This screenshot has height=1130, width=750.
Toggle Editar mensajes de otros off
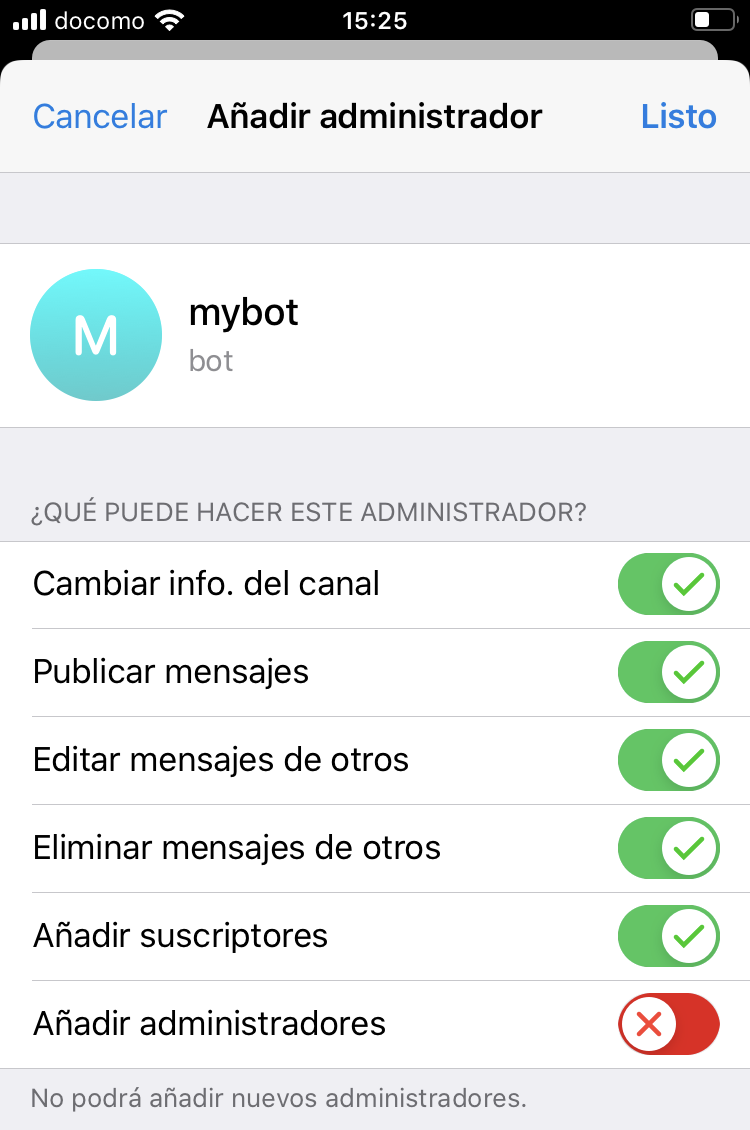668,760
